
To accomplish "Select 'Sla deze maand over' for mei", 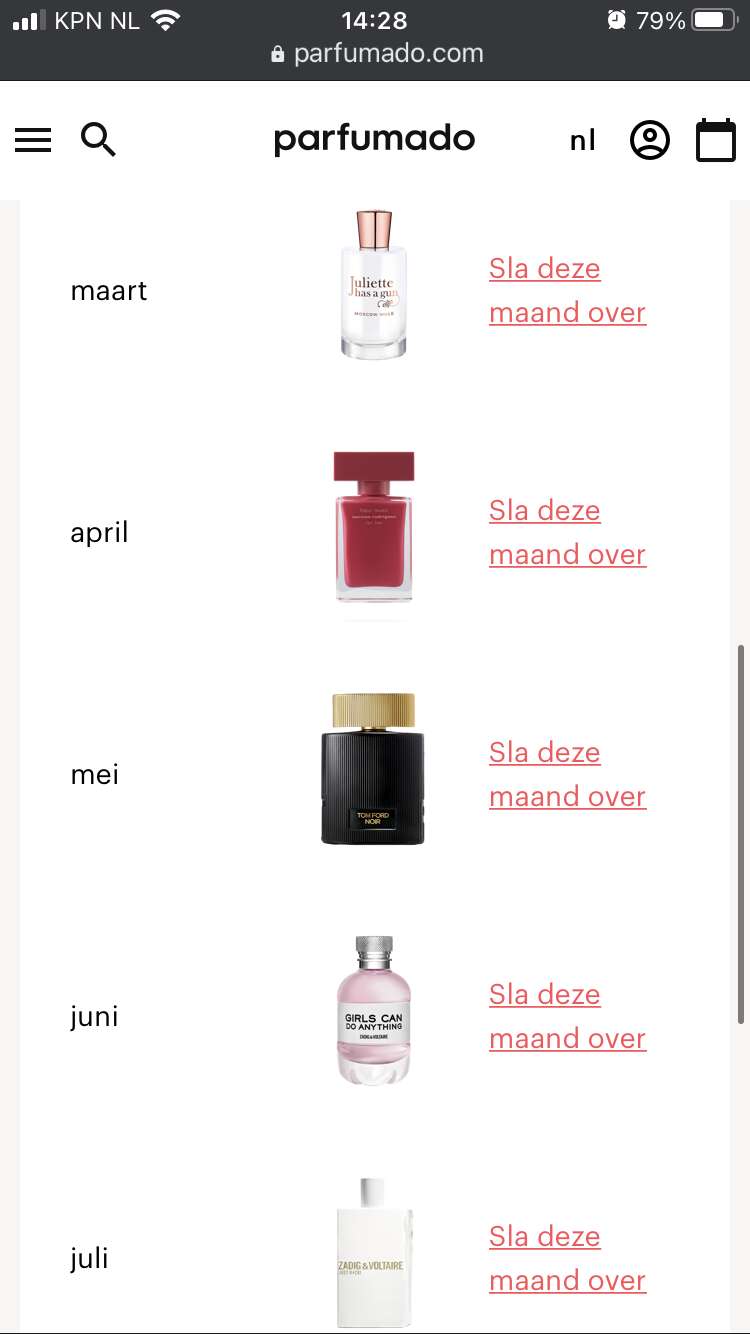I will (x=568, y=774).
